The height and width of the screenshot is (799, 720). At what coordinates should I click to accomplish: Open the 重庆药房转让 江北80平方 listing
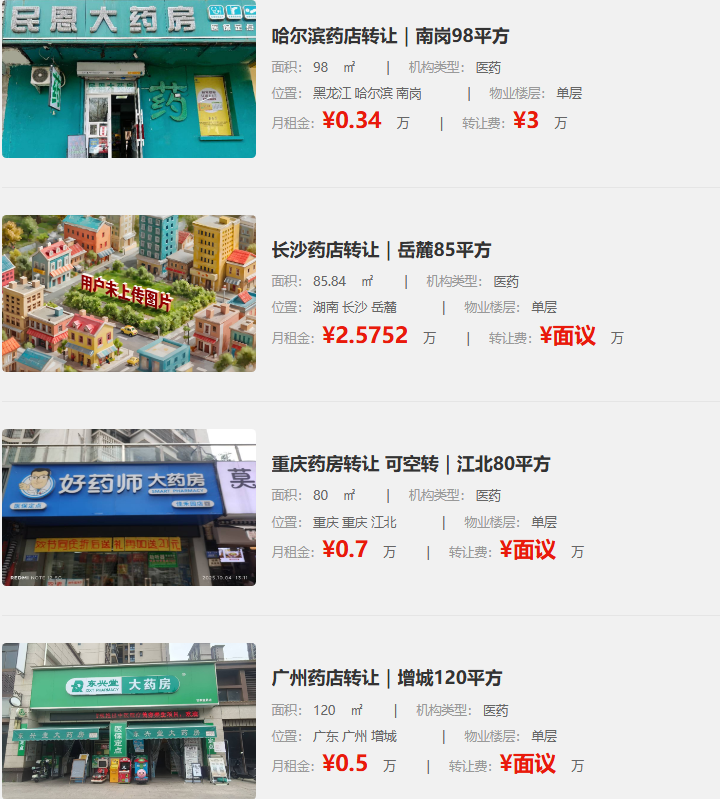pos(411,464)
